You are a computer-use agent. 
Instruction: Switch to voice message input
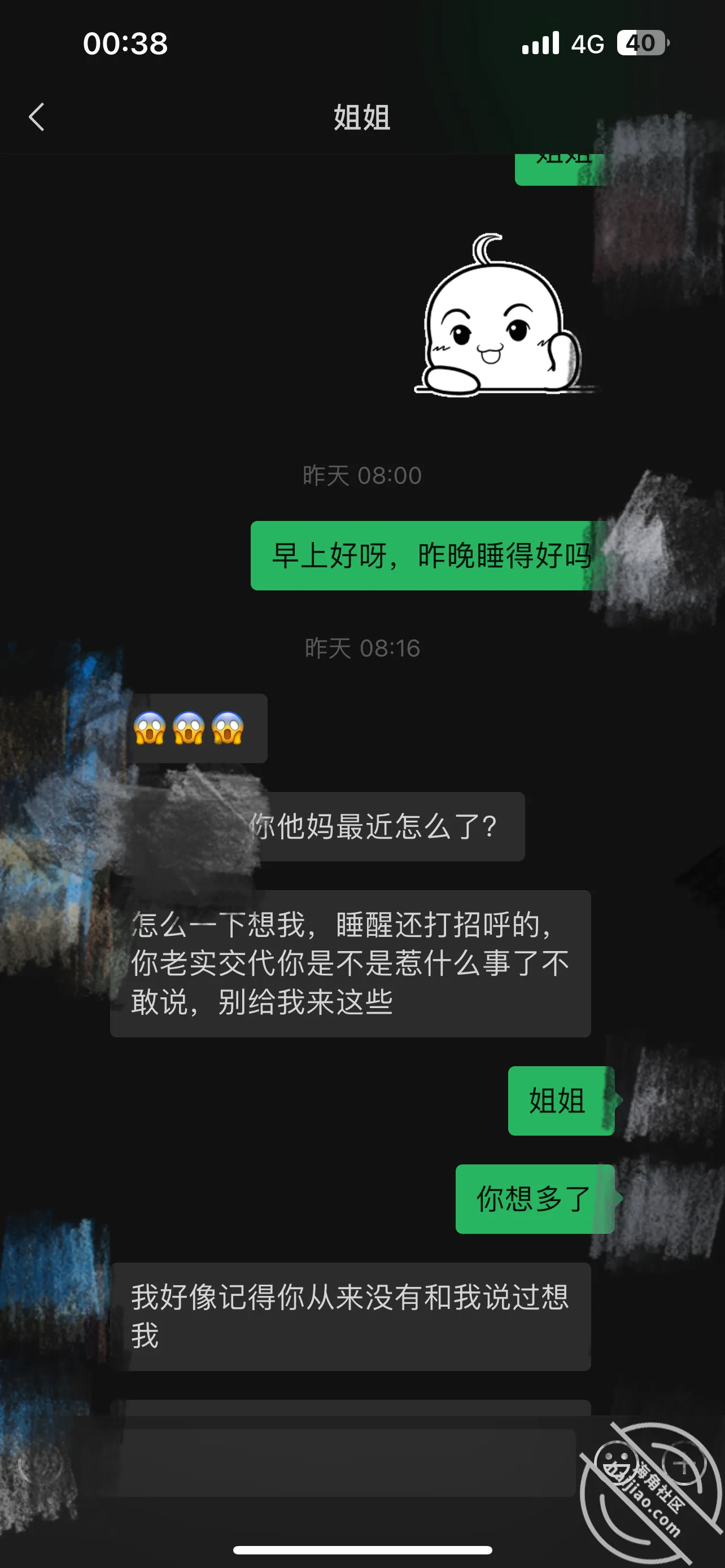[40, 1464]
